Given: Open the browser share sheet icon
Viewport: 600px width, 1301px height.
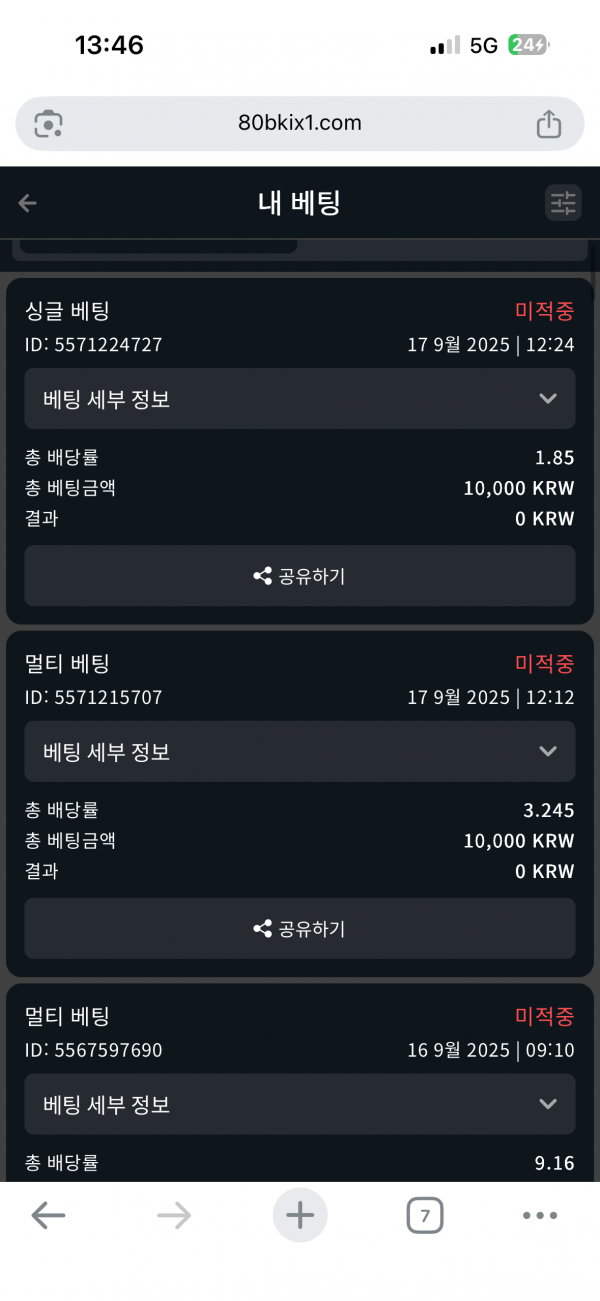Looking at the screenshot, I should click(549, 123).
